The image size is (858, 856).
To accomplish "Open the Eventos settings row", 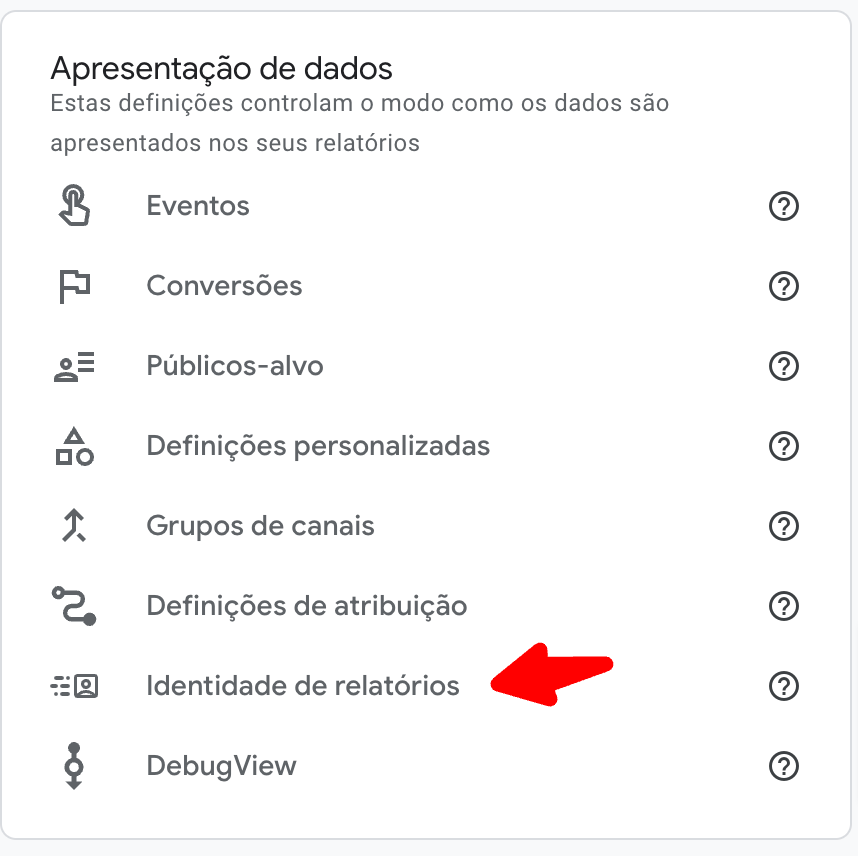I will pyautogui.click(x=198, y=206).
